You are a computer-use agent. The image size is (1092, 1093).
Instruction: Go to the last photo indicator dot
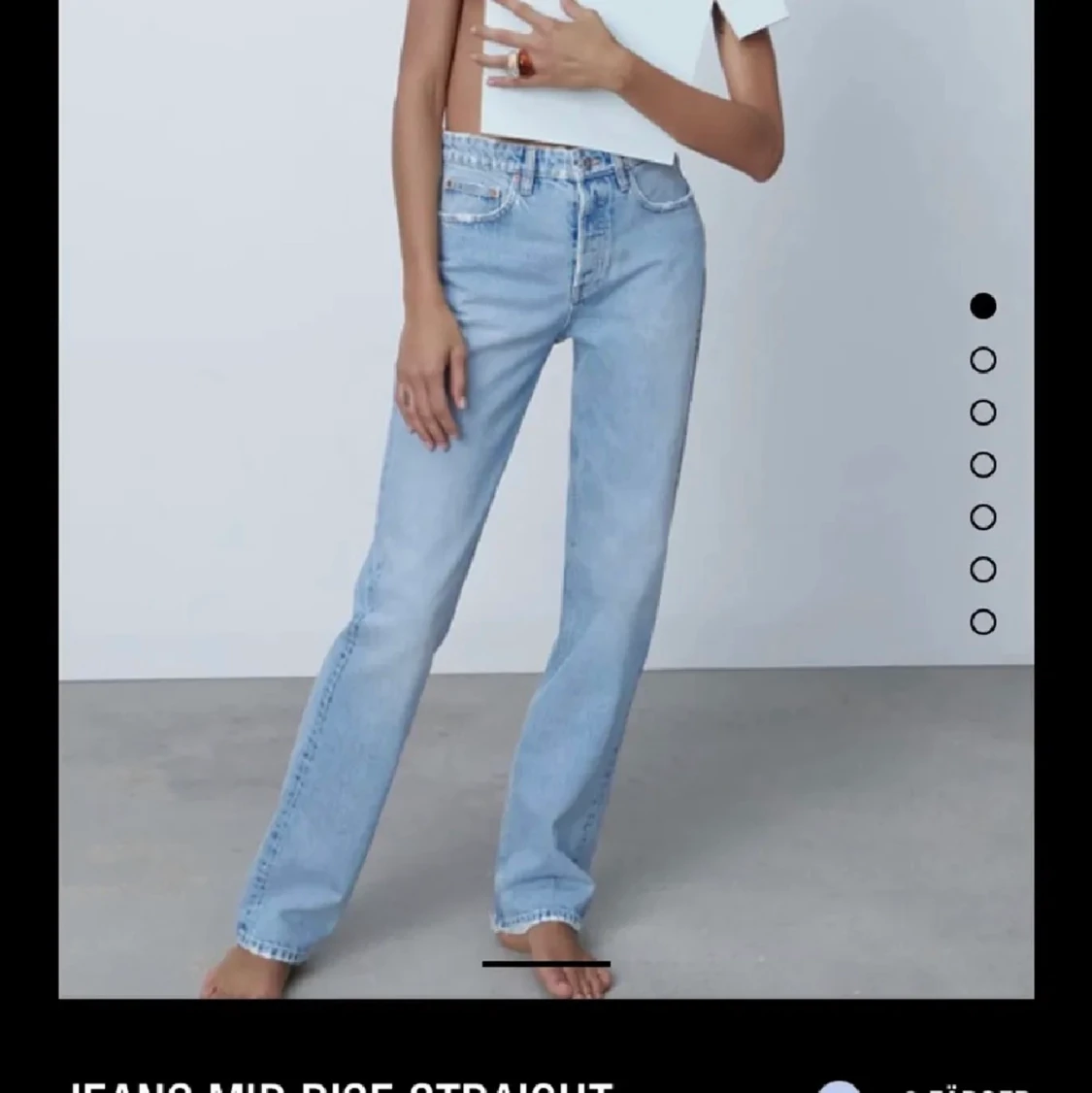tap(982, 622)
